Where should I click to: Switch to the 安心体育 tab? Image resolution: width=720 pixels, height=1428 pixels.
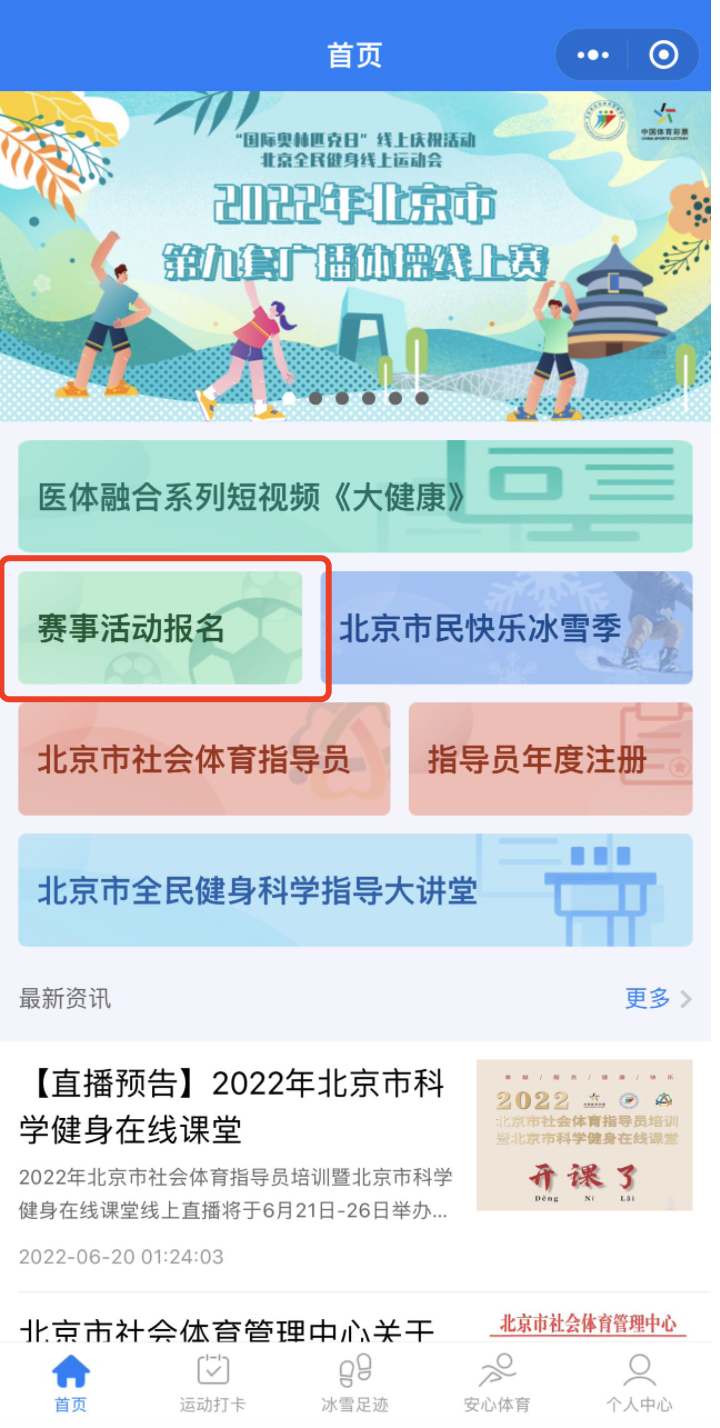pos(497,1383)
